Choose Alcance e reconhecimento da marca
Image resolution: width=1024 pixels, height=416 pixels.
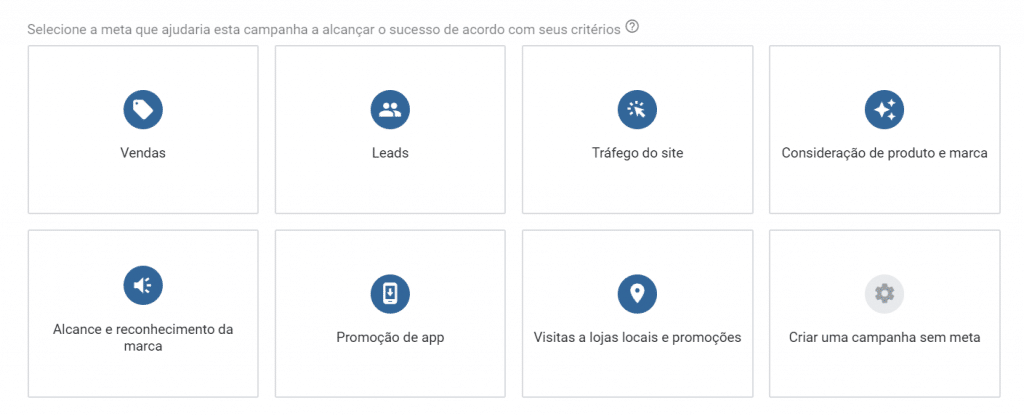point(143,313)
